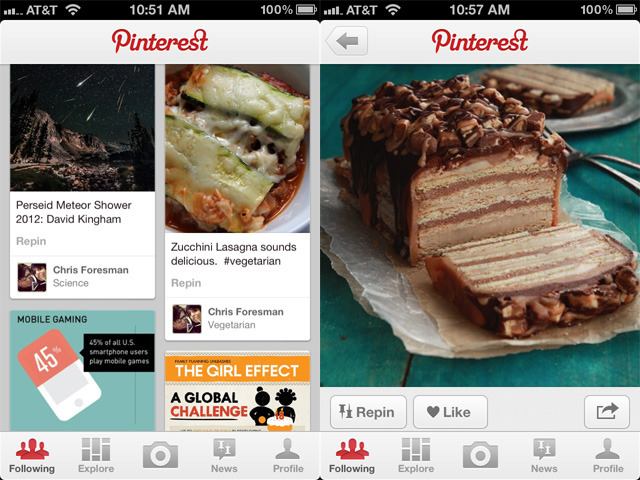Repin the Perseid Meteor Shower pin
640x480 pixels.
pyautogui.click(x=31, y=242)
